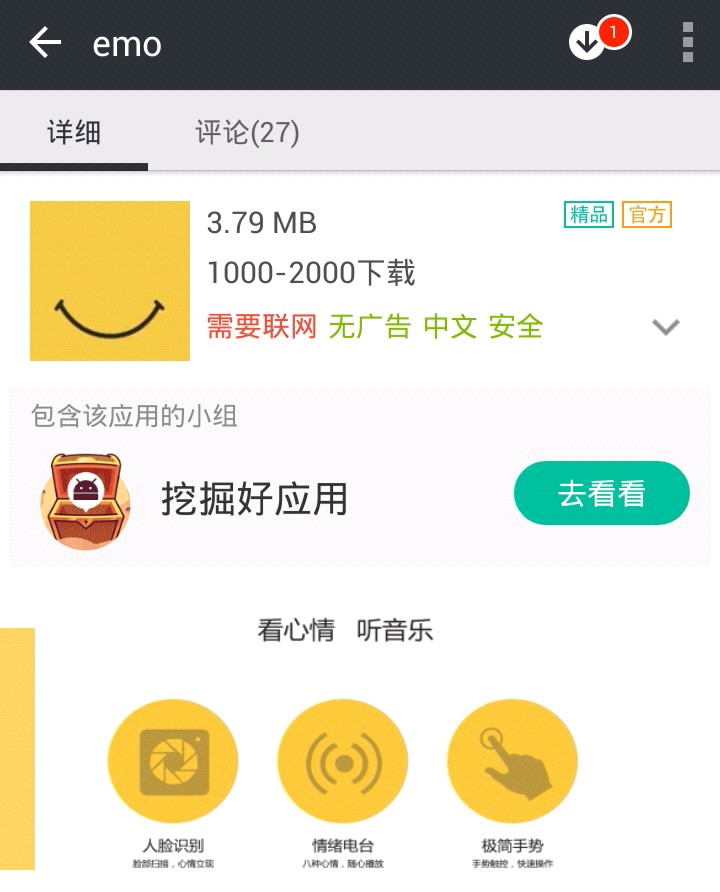Go back using the top arrow
The width and height of the screenshot is (720, 892).
point(45,43)
